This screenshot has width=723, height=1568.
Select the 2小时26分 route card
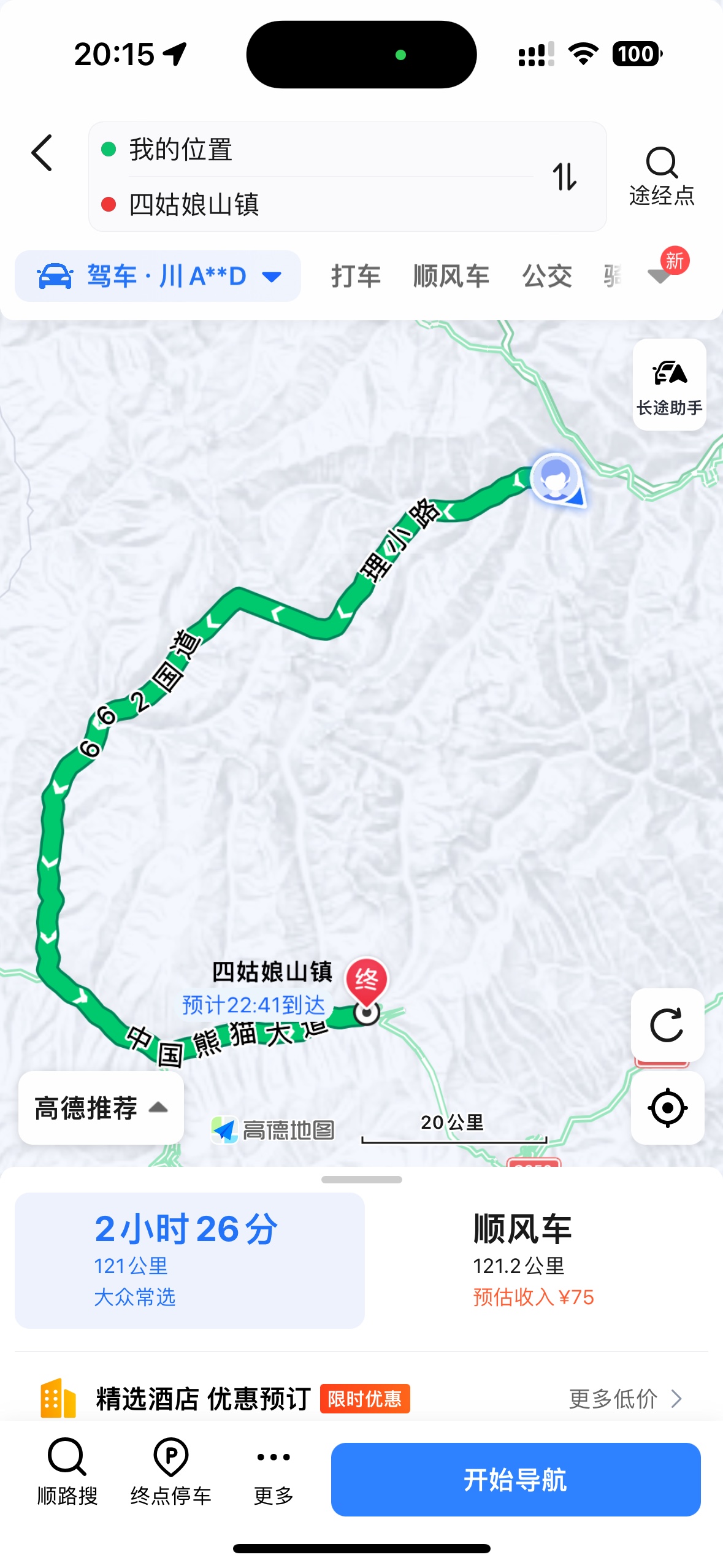tap(189, 1261)
